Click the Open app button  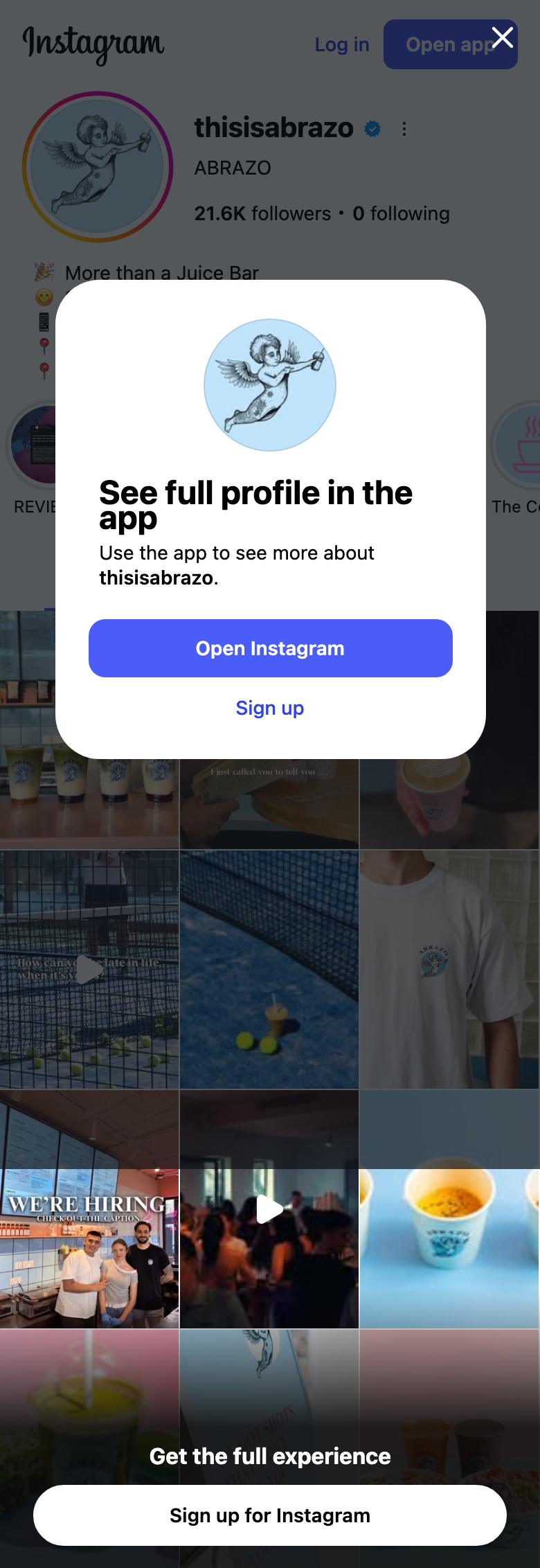pyautogui.click(x=450, y=44)
